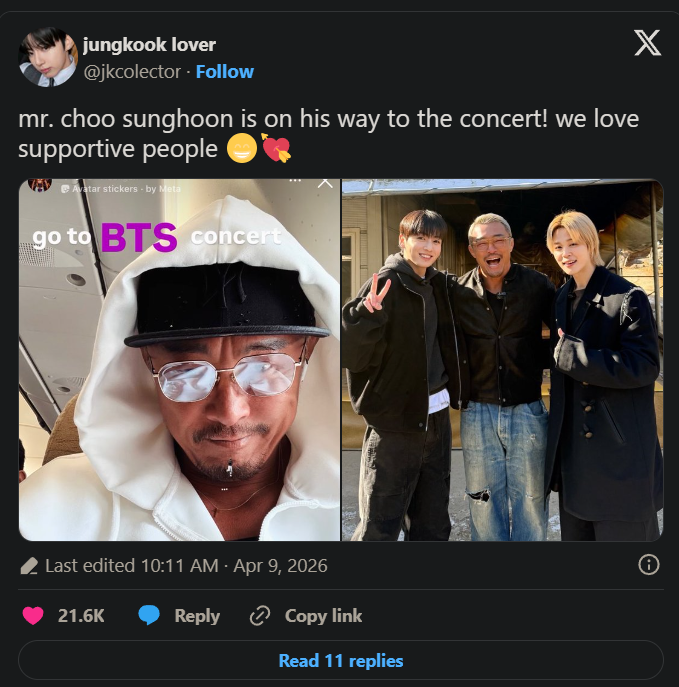Image resolution: width=679 pixels, height=687 pixels.
Task: Open the info icon beside the date
Action: 648,566
